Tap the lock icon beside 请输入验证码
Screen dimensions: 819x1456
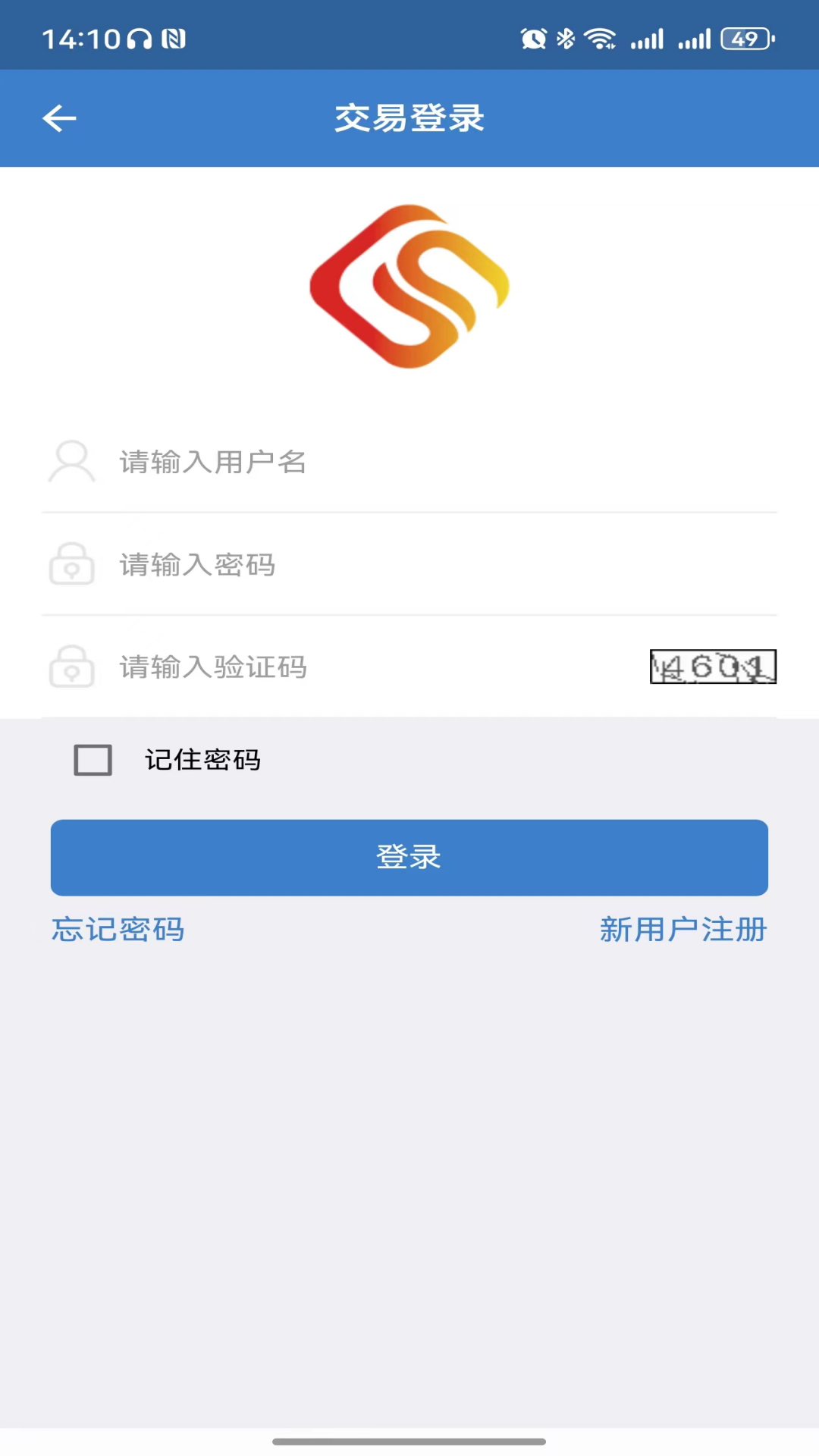72,667
